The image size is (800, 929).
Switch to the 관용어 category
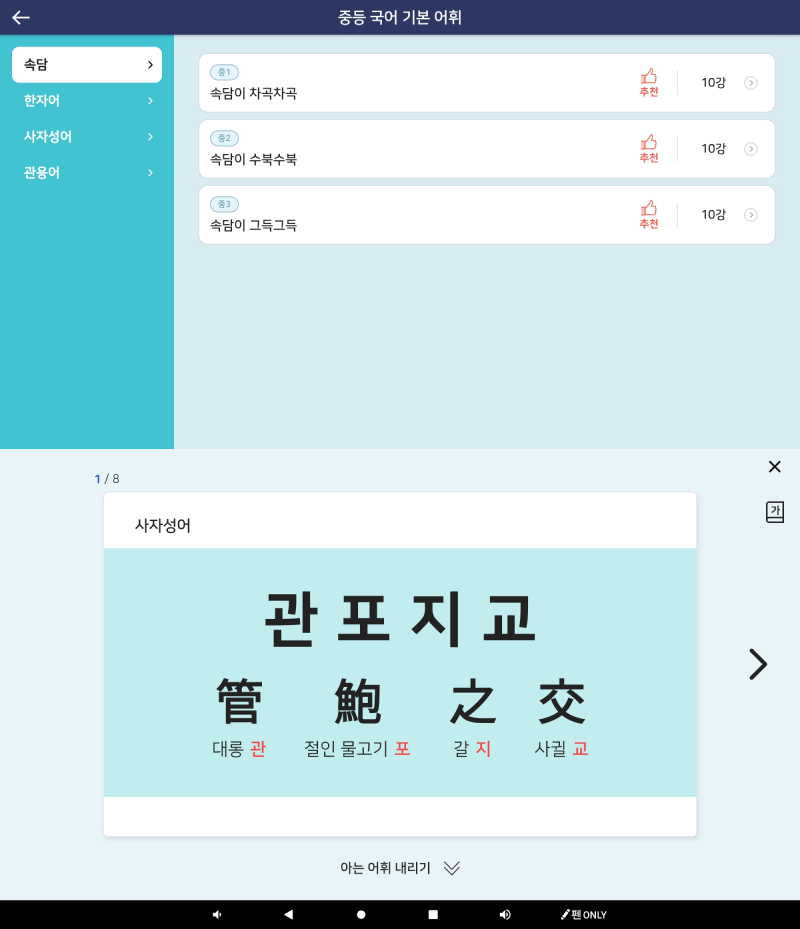tap(87, 173)
